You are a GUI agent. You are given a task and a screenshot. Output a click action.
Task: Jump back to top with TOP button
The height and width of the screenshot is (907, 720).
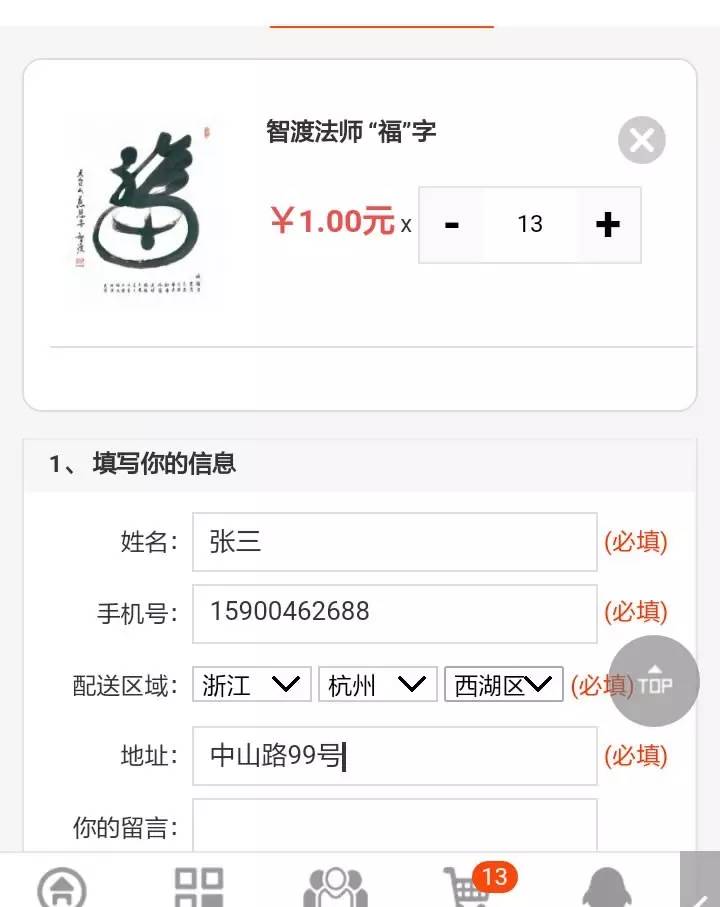pos(654,682)
